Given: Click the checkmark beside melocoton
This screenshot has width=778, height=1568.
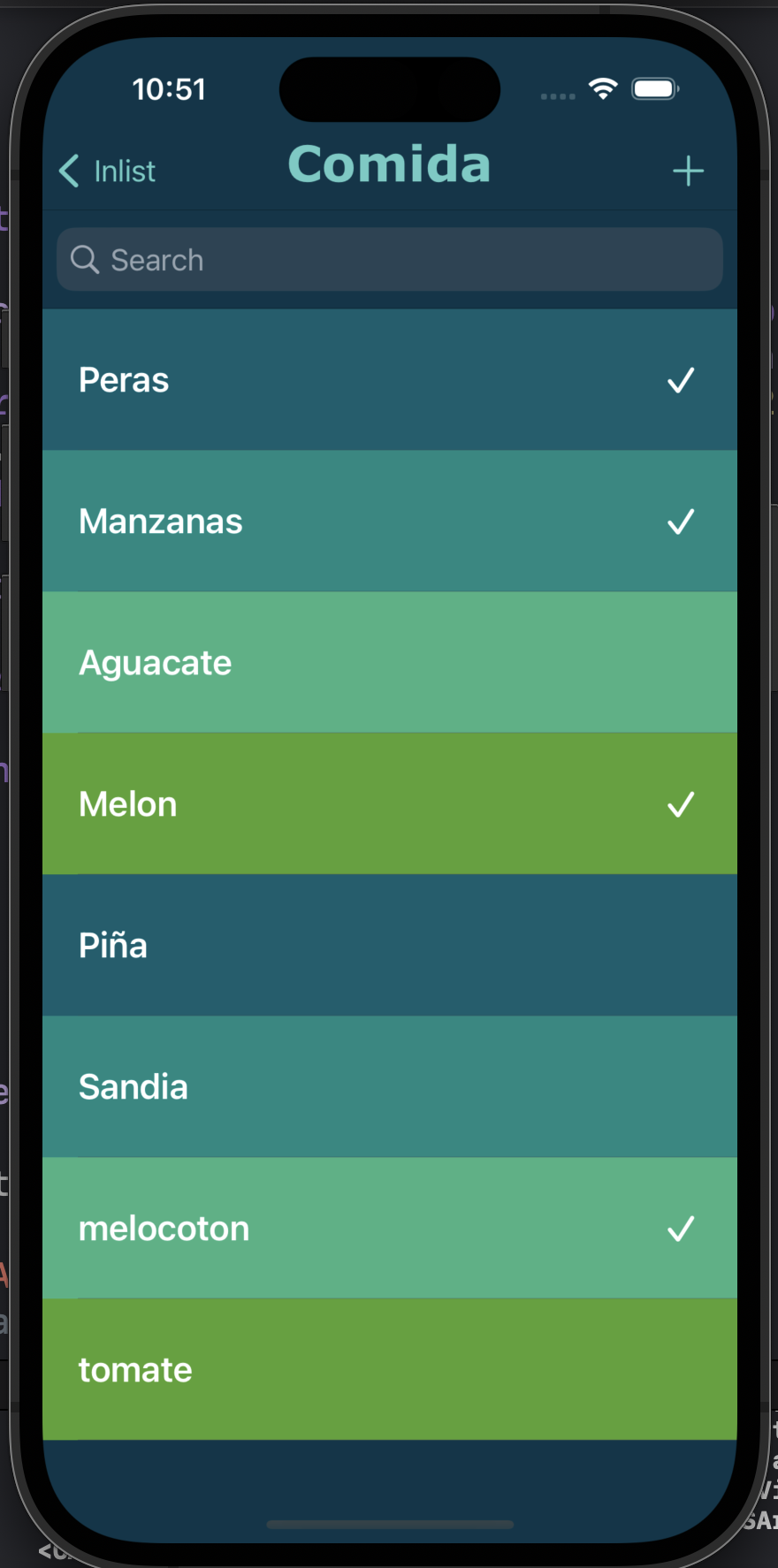Looking at the screenshot, I should (681, 1228).
